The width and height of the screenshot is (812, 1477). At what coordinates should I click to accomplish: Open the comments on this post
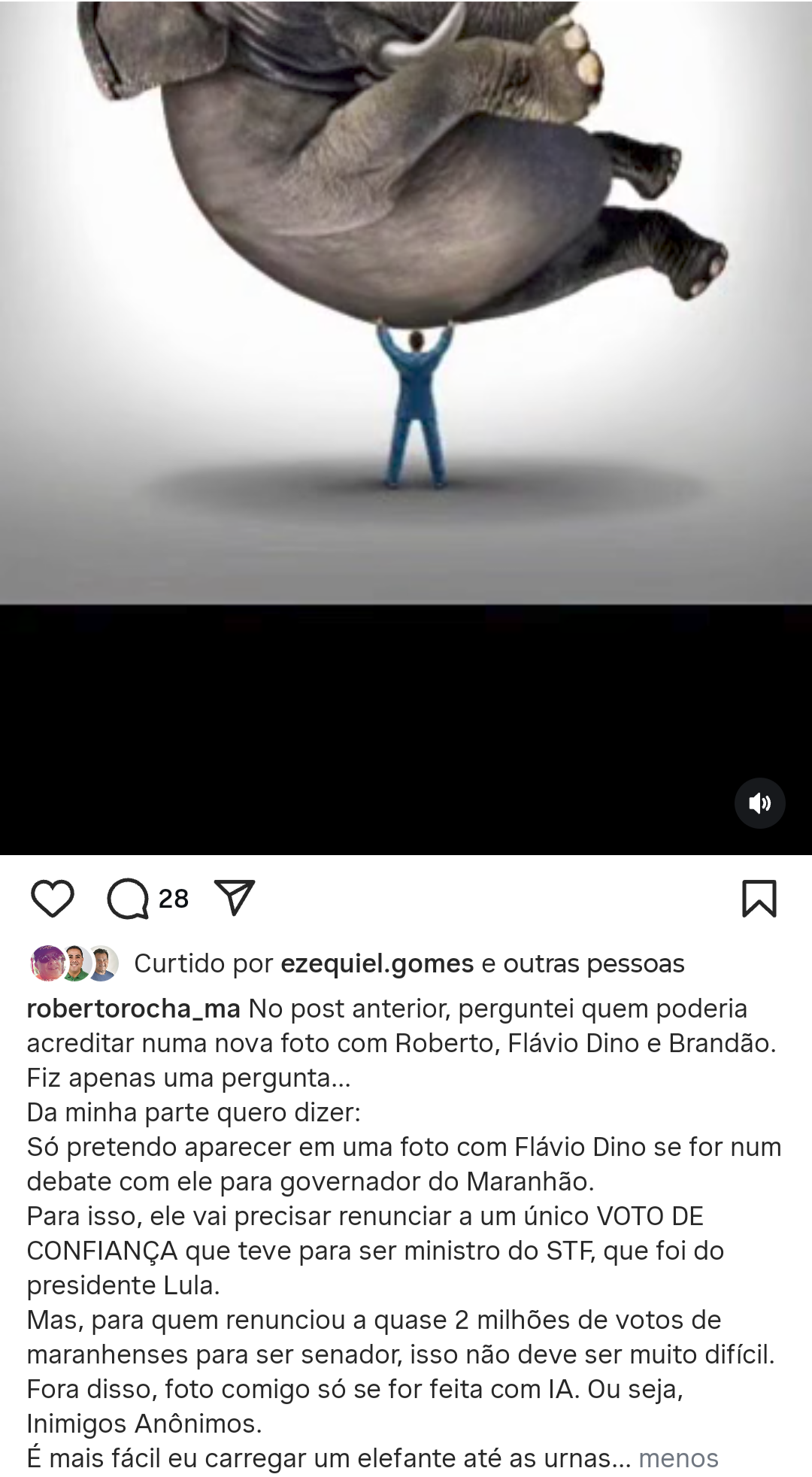pyautogui.click(x=128, y=898)
